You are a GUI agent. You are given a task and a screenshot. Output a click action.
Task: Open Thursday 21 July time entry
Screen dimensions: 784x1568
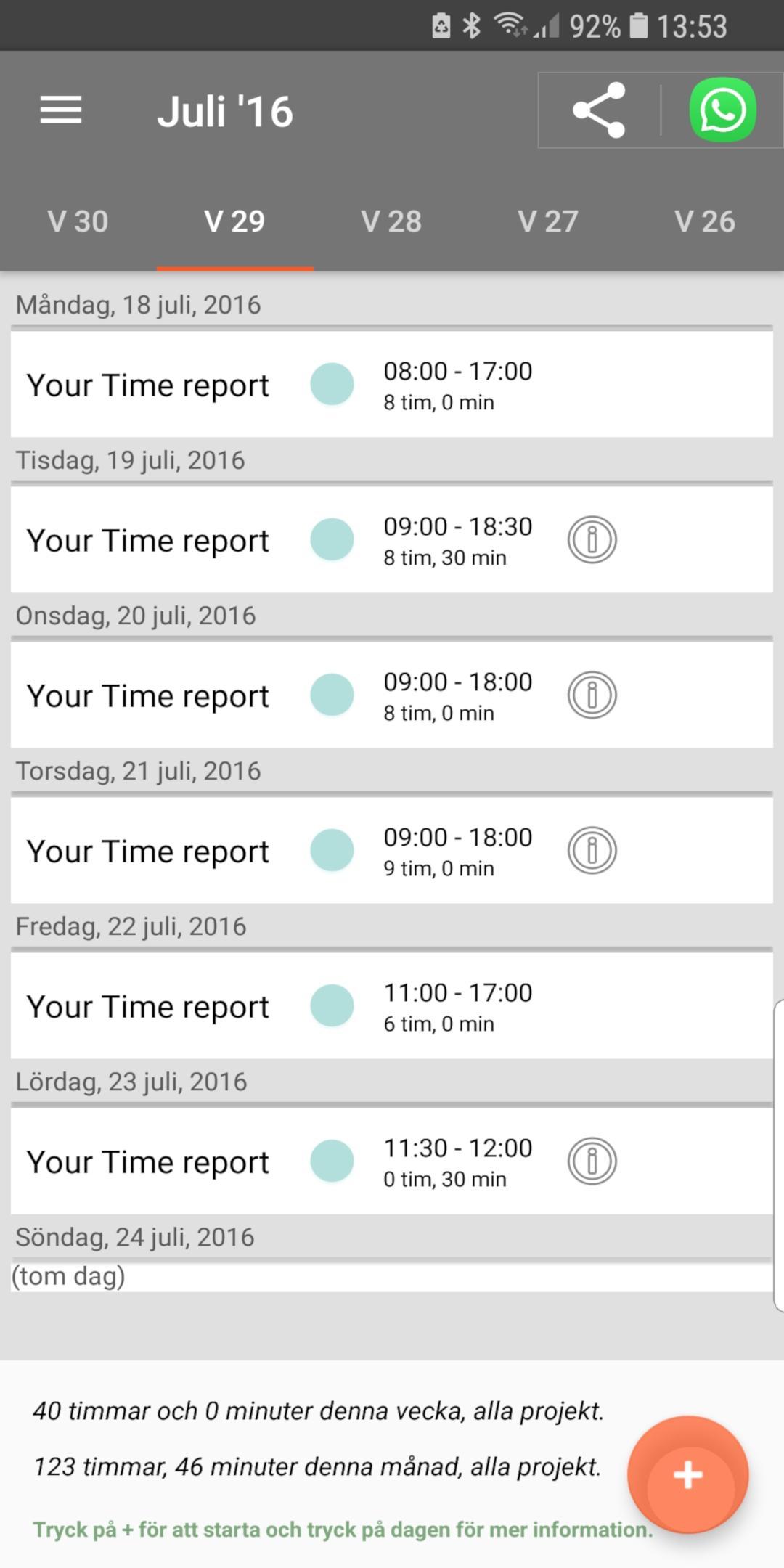click(x=391, y=850)
